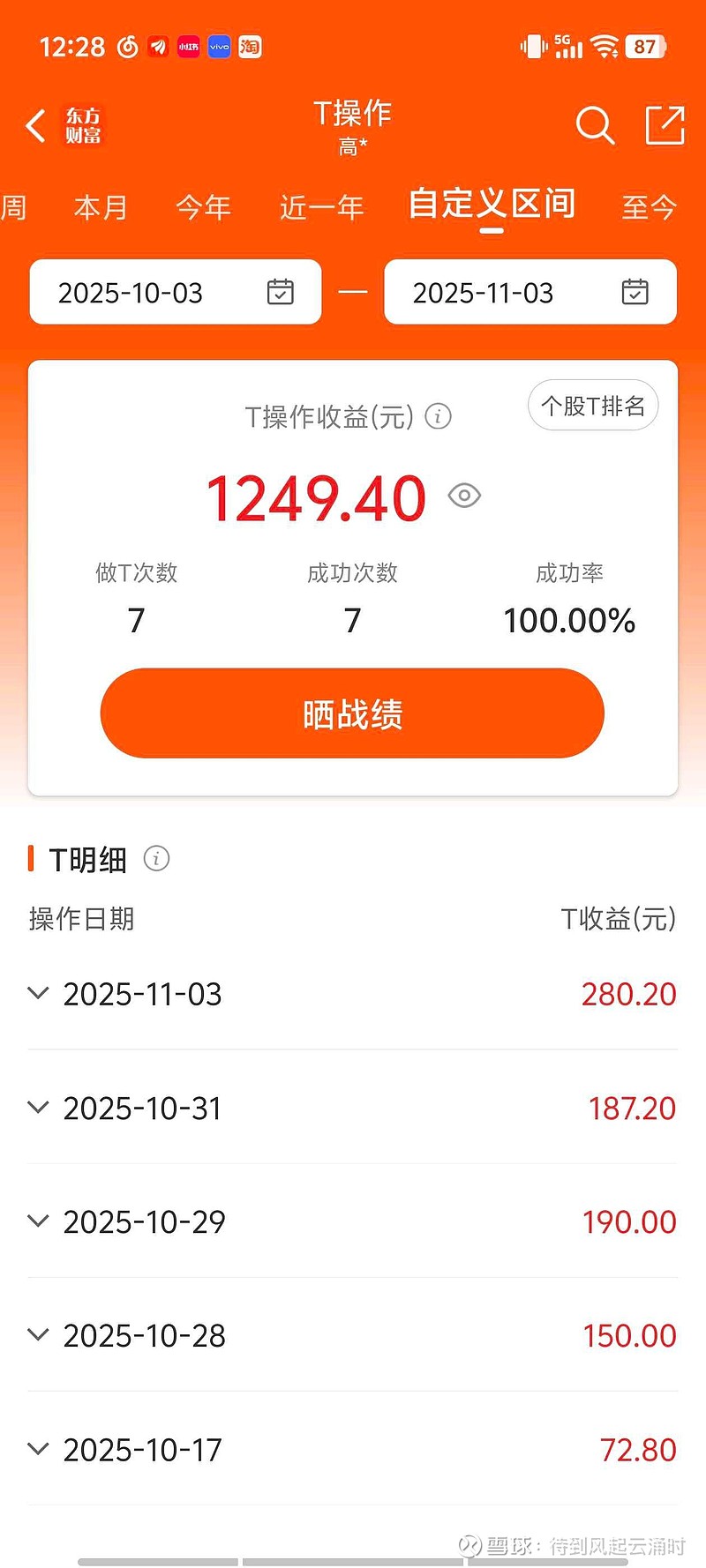Expand the 2025-10-17 detail row

click(x=38, y=1448)
